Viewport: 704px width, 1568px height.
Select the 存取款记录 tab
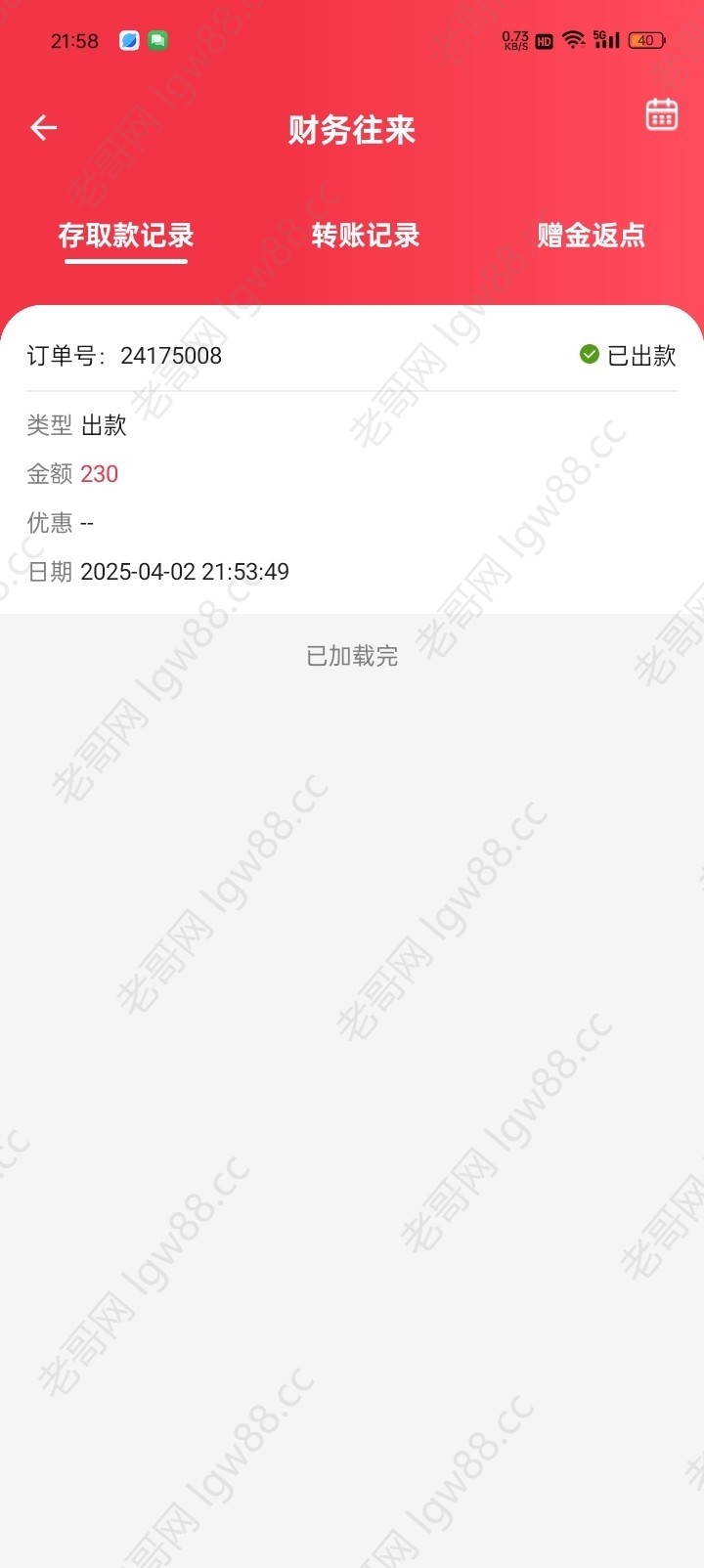point(126,236)
